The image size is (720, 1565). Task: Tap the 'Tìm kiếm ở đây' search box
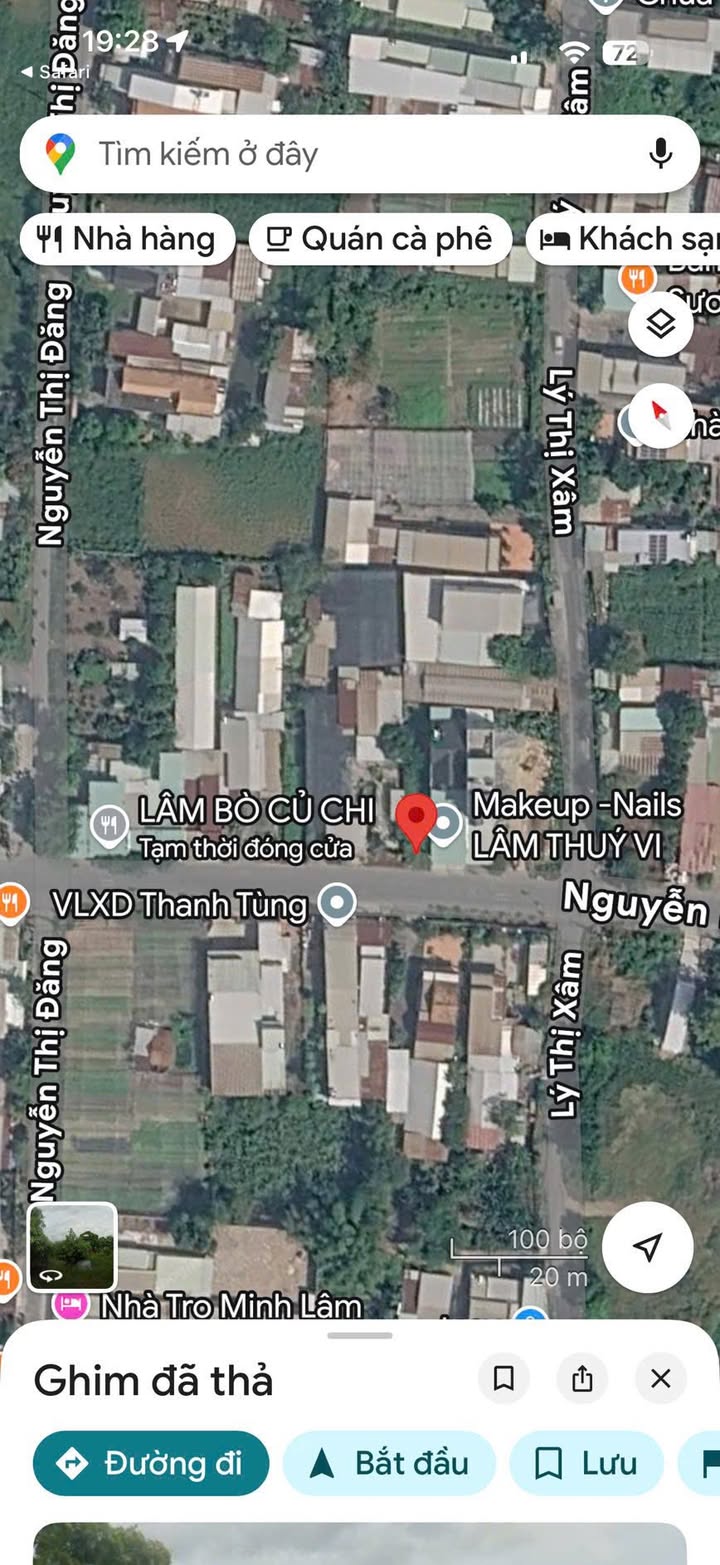[340, 154]
